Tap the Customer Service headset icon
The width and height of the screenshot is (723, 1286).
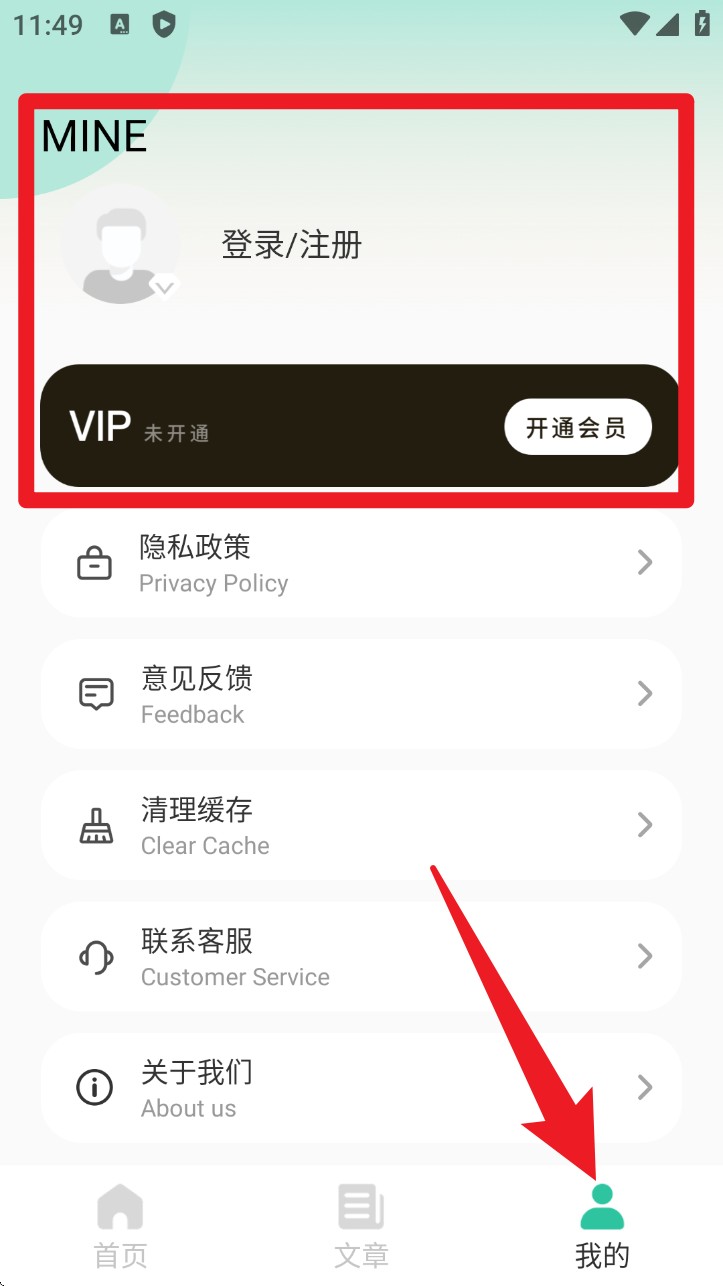tap(94, 956)
